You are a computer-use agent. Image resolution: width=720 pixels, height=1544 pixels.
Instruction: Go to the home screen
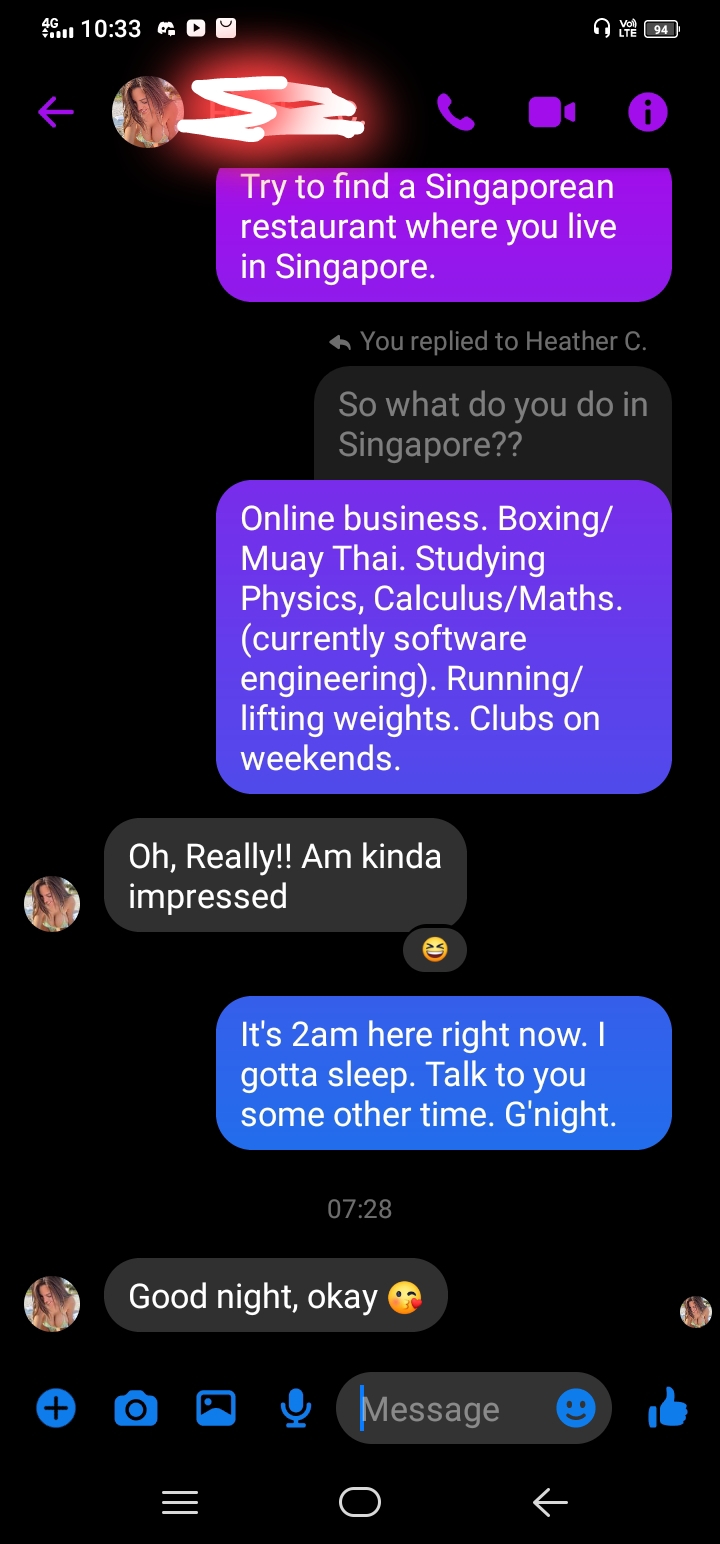[360, 1502]
